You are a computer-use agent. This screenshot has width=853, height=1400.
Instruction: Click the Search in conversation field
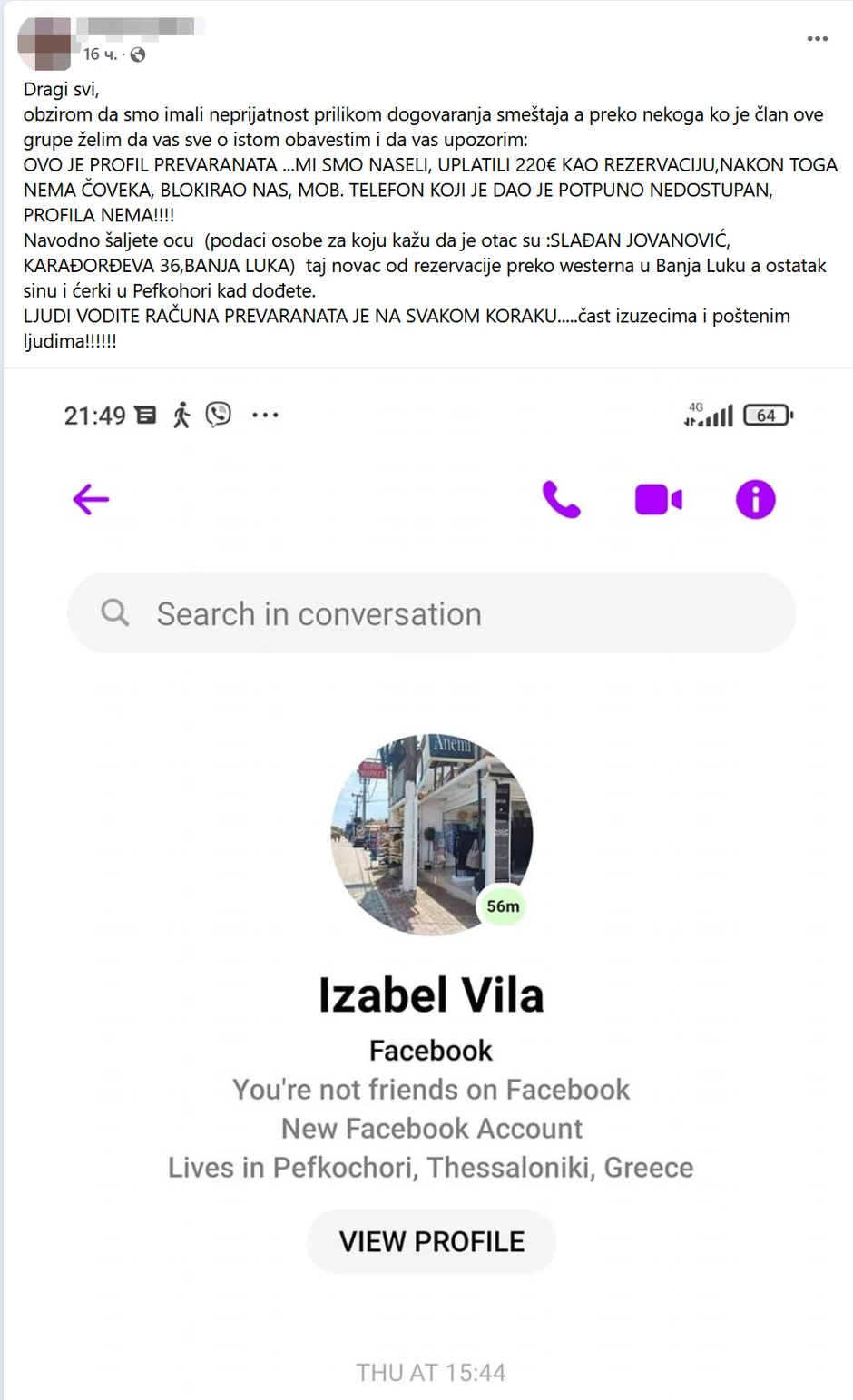pyautogui.click(x=430, y=612)
